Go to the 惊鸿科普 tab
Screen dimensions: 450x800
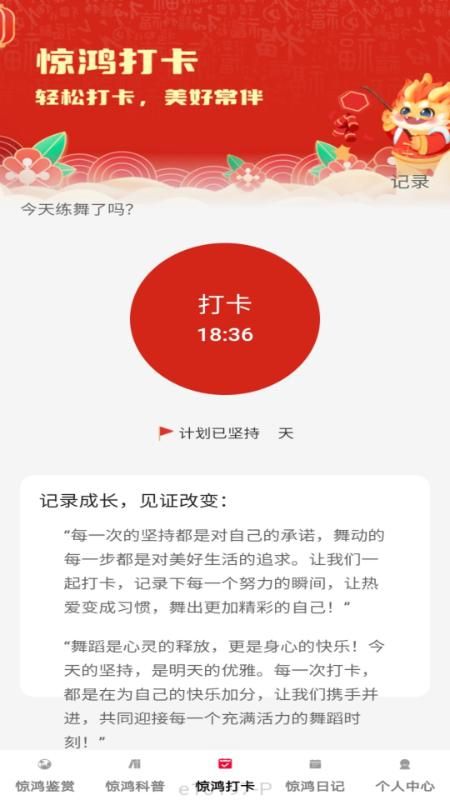(x=135, y=775)
